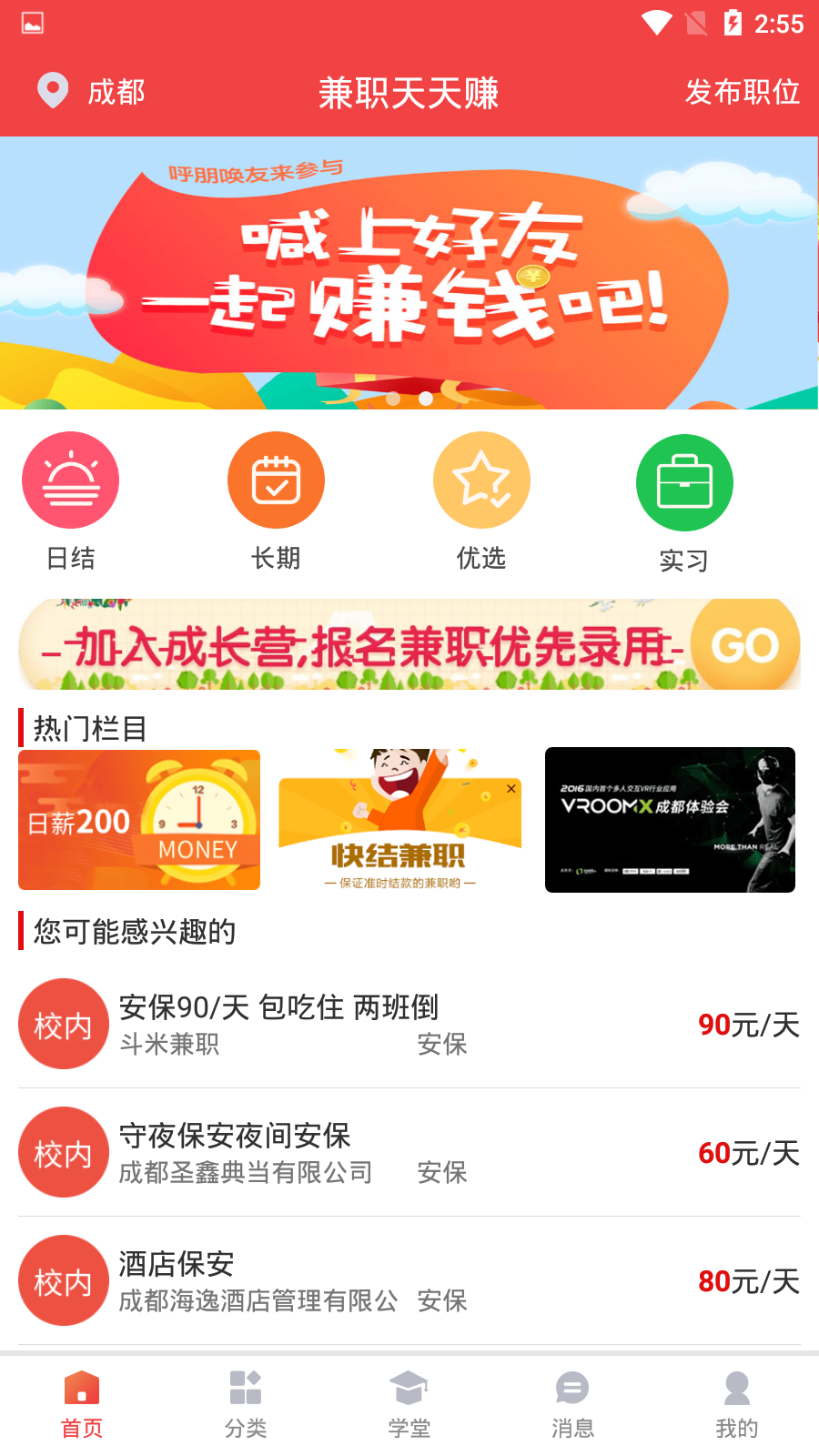Tap 发布职位 to post a job
Viewport: 819px width, 1456px height.
coord(742,92)
